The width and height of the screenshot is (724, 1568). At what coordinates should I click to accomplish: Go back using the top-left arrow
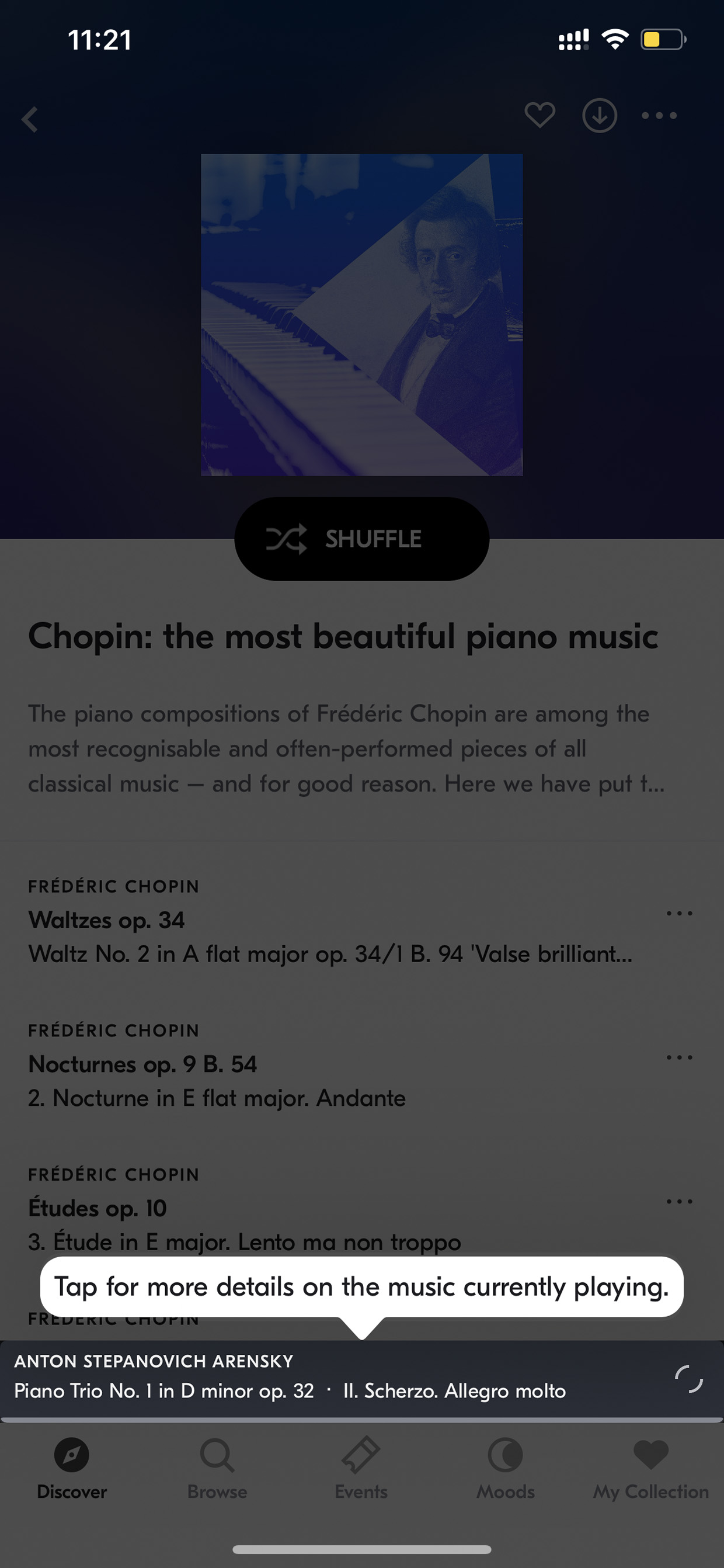(30, 119)
